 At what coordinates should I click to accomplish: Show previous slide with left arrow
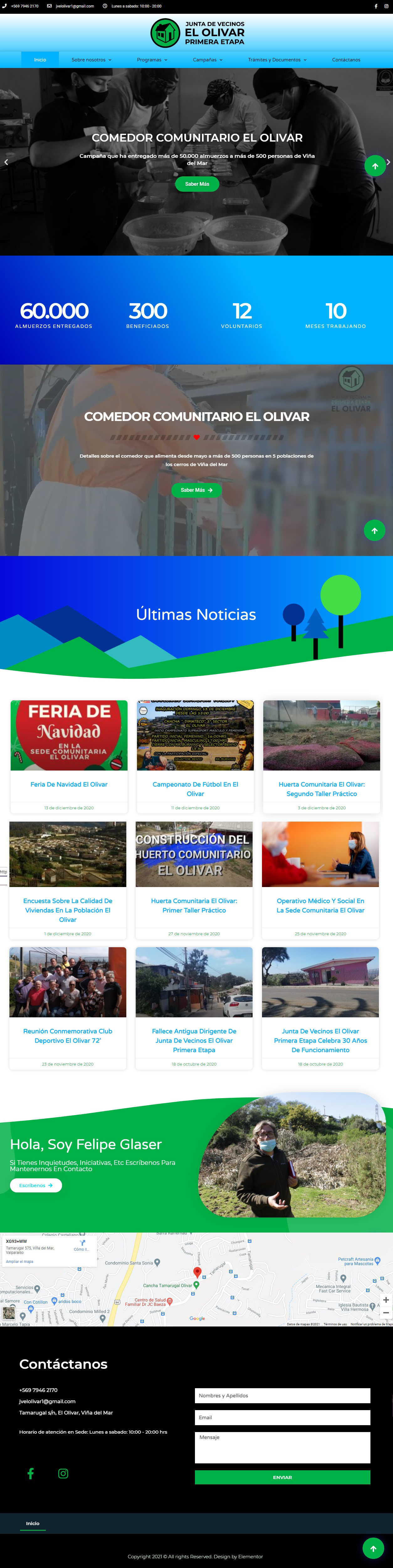6,162
